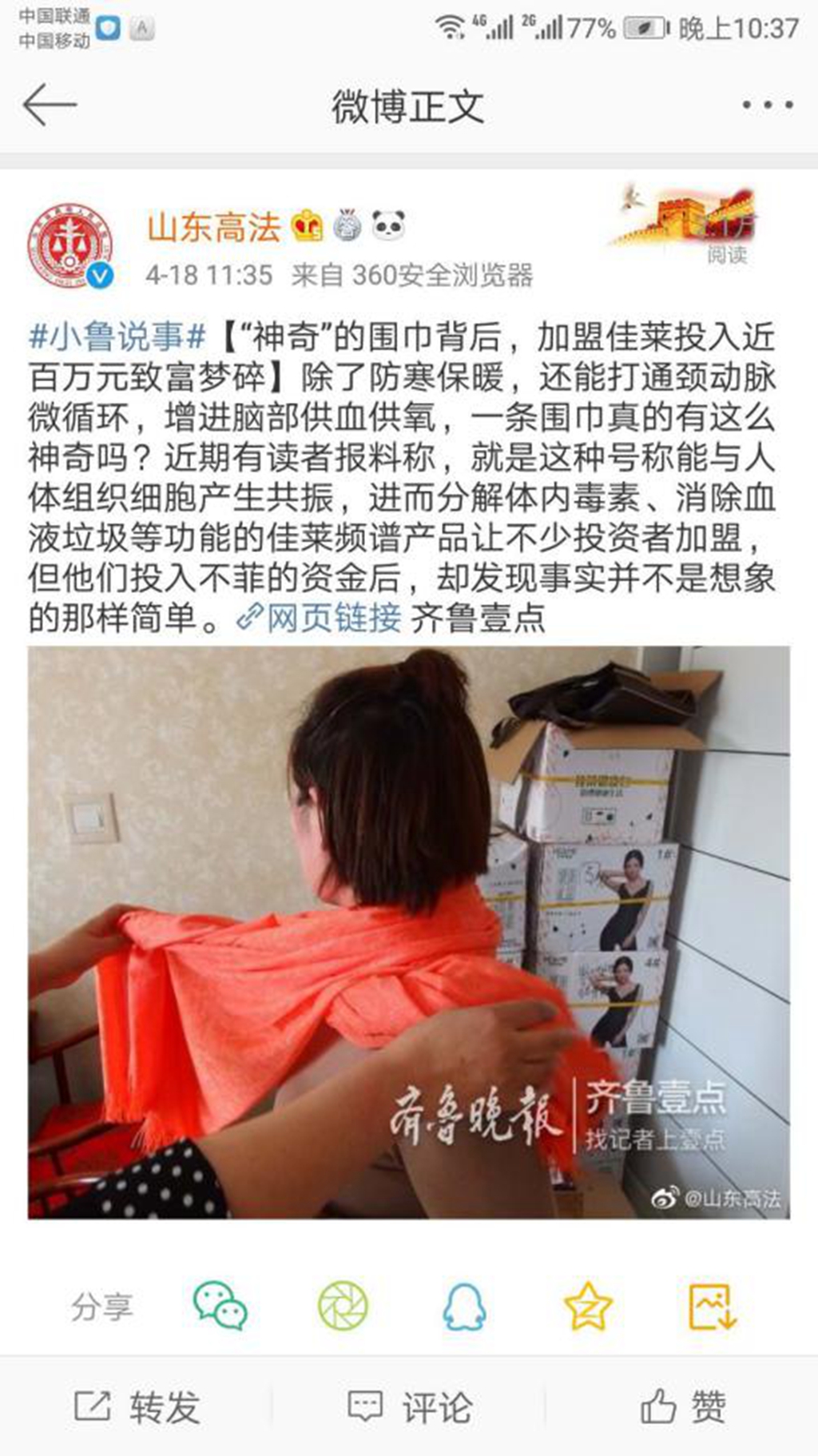818x1456 pixels.
Task: Go back using the arrow icon
Action: point(50,105)
